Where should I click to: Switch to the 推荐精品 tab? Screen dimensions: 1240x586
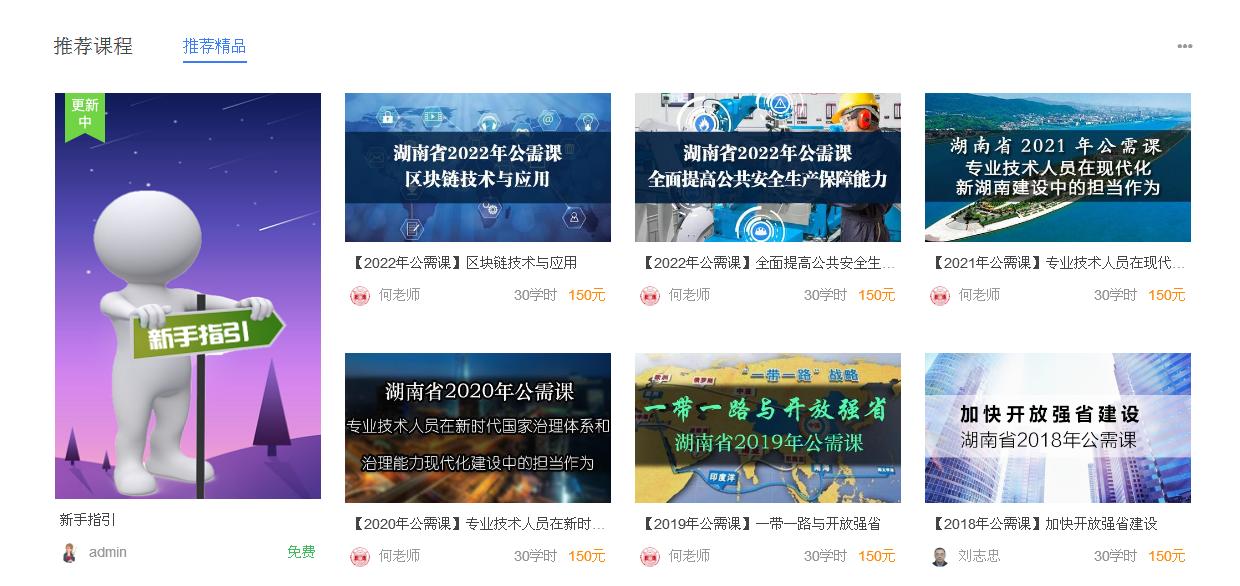[x=214, y=46]
